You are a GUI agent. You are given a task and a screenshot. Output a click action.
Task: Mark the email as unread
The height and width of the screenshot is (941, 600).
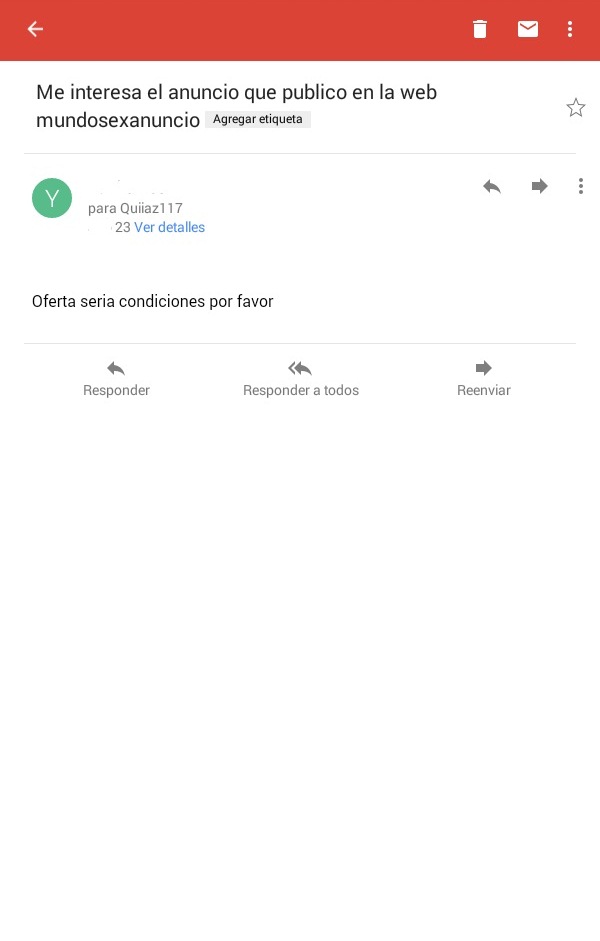click(528, 29)
